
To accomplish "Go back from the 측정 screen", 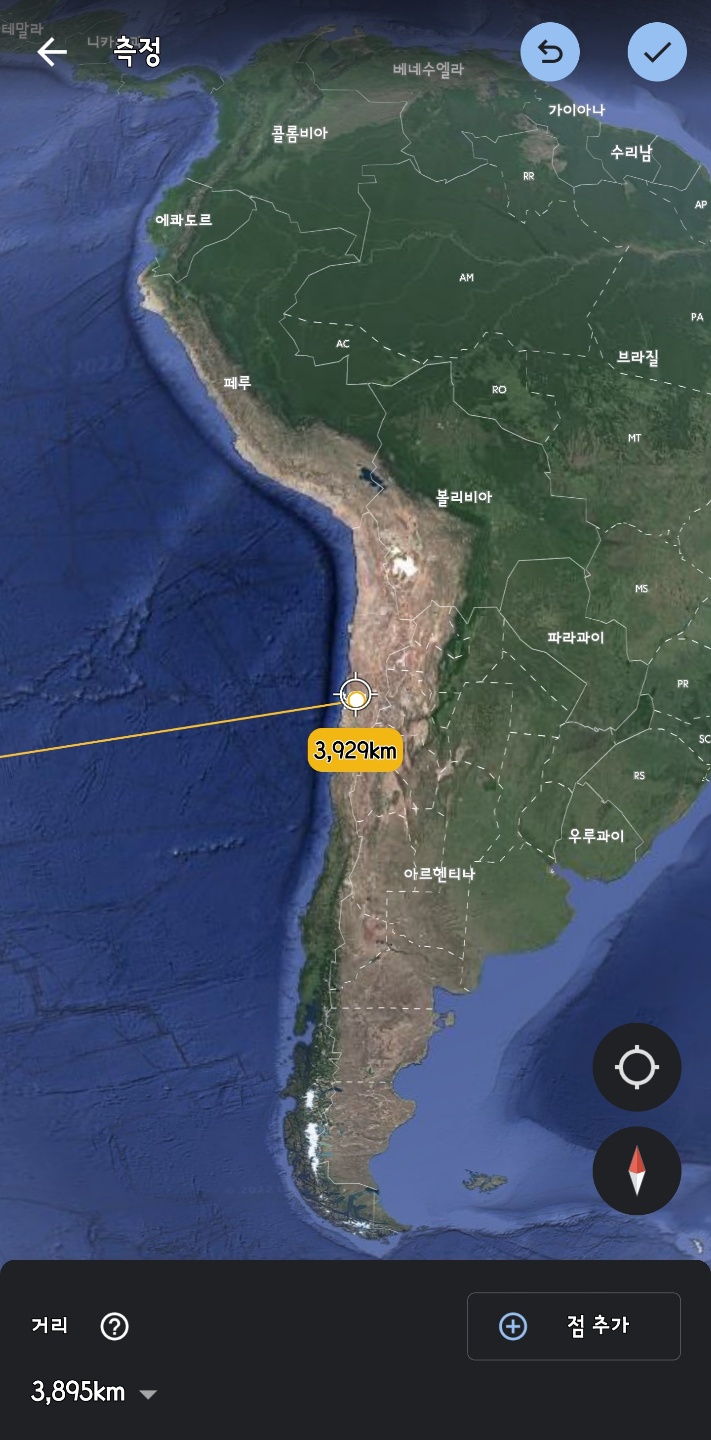I will 51,52.
